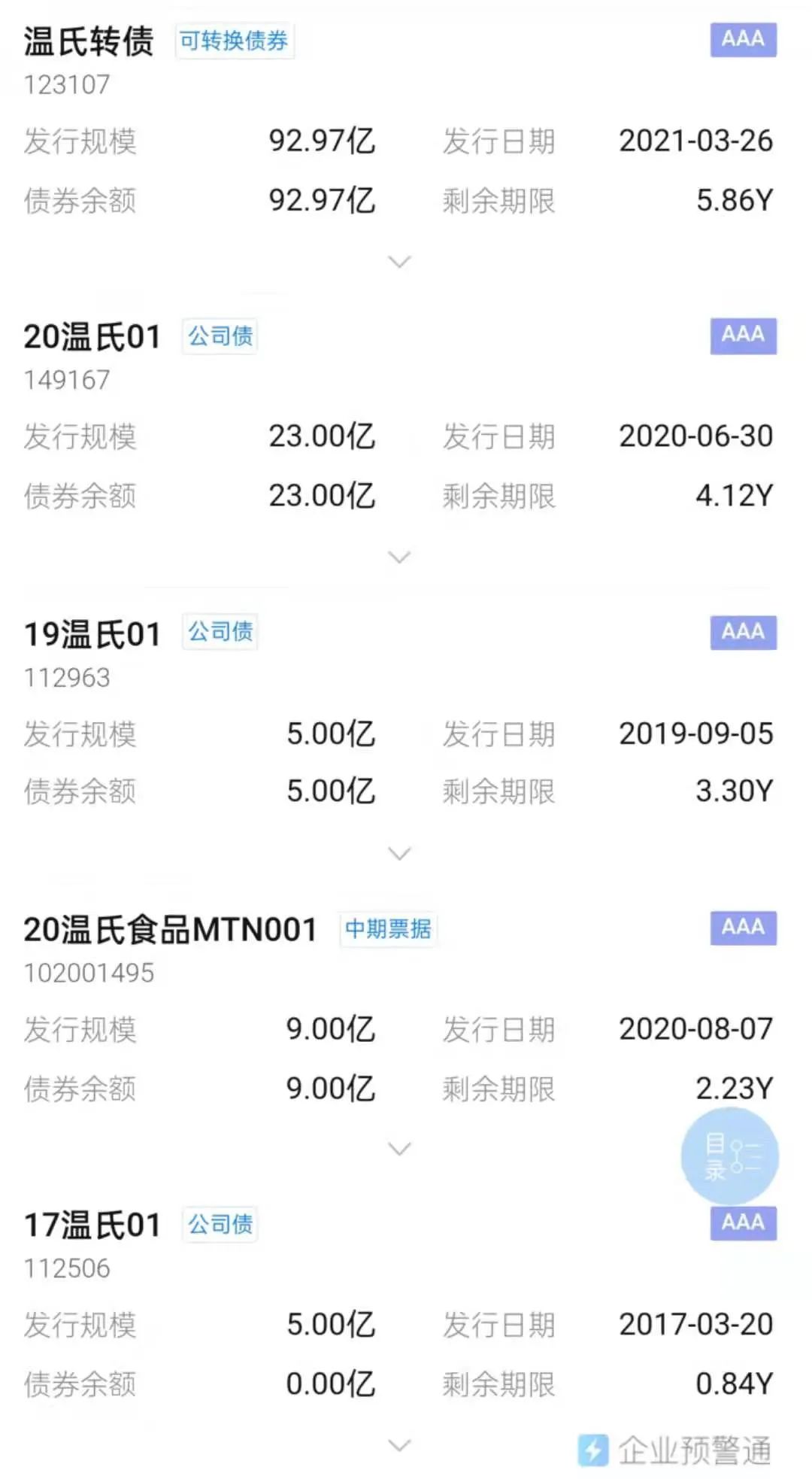
Task: Click AAA rating badge beside 温氏转债
Action: [x=742, y=39]
